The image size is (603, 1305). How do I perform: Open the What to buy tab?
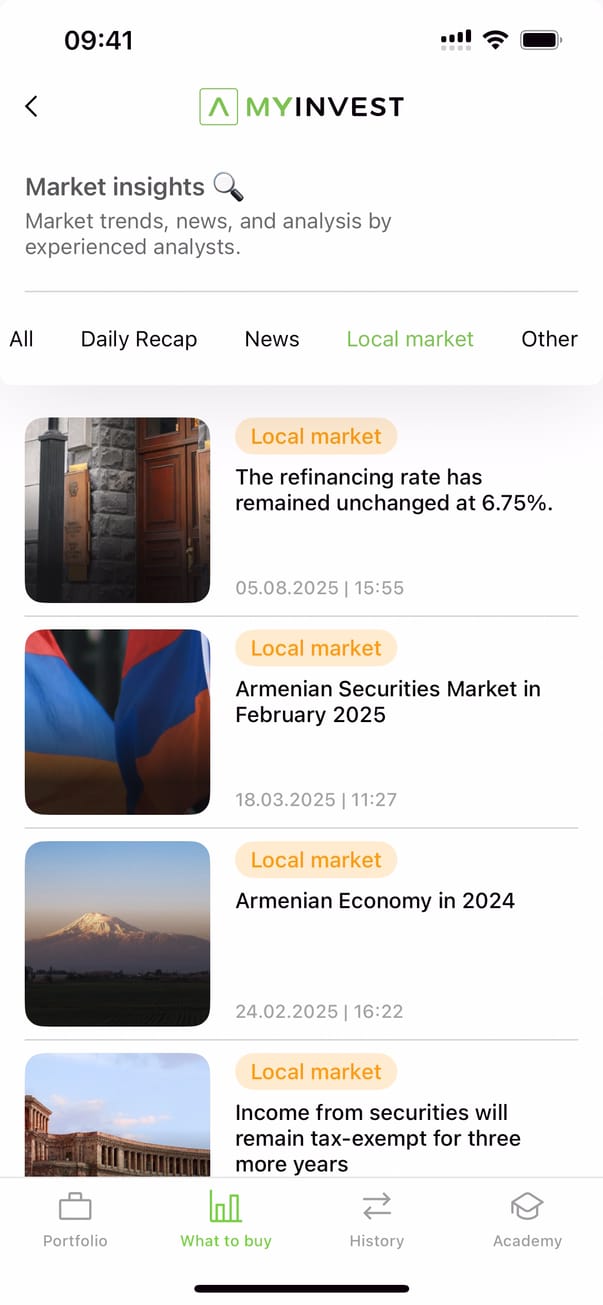pyautogui.click(x=226, y=1219)
